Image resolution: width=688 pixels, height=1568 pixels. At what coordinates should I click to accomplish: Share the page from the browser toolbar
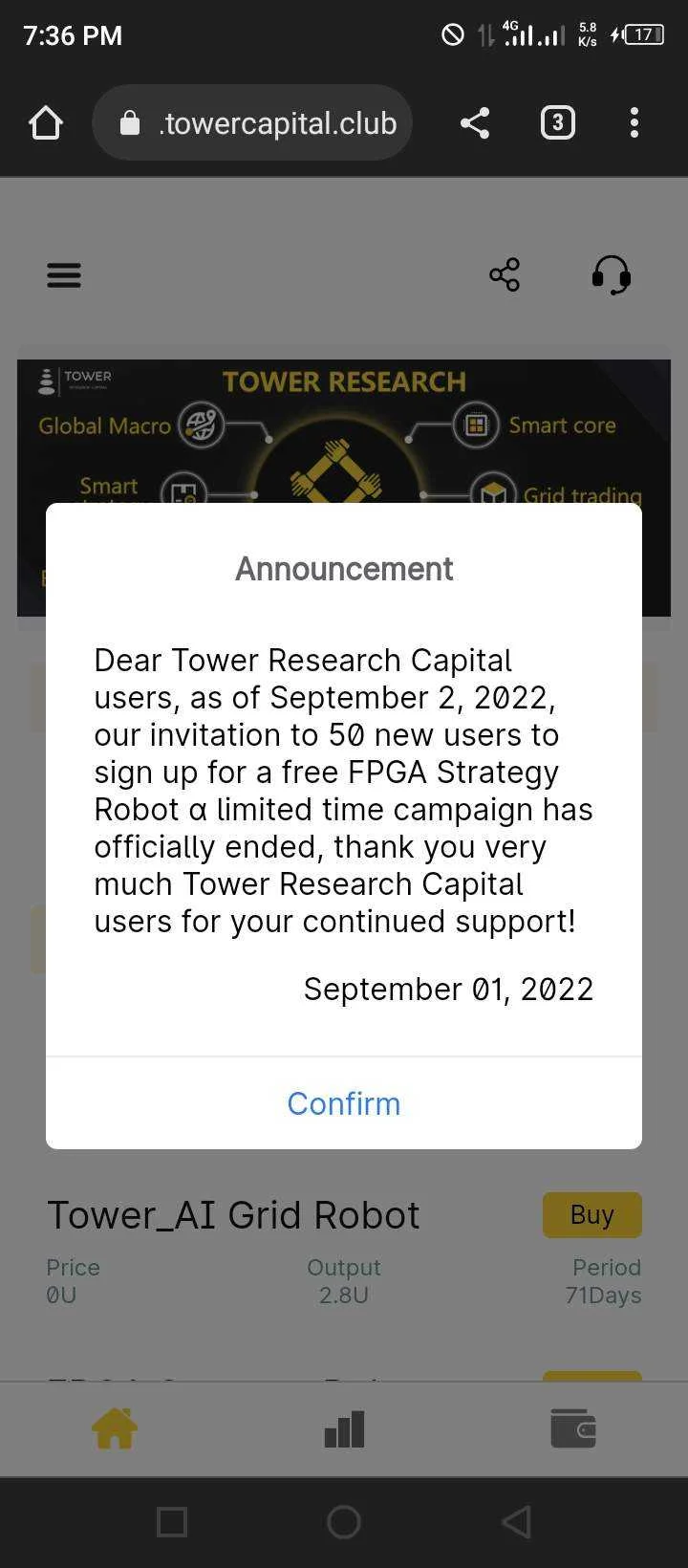tap(475, 123)
